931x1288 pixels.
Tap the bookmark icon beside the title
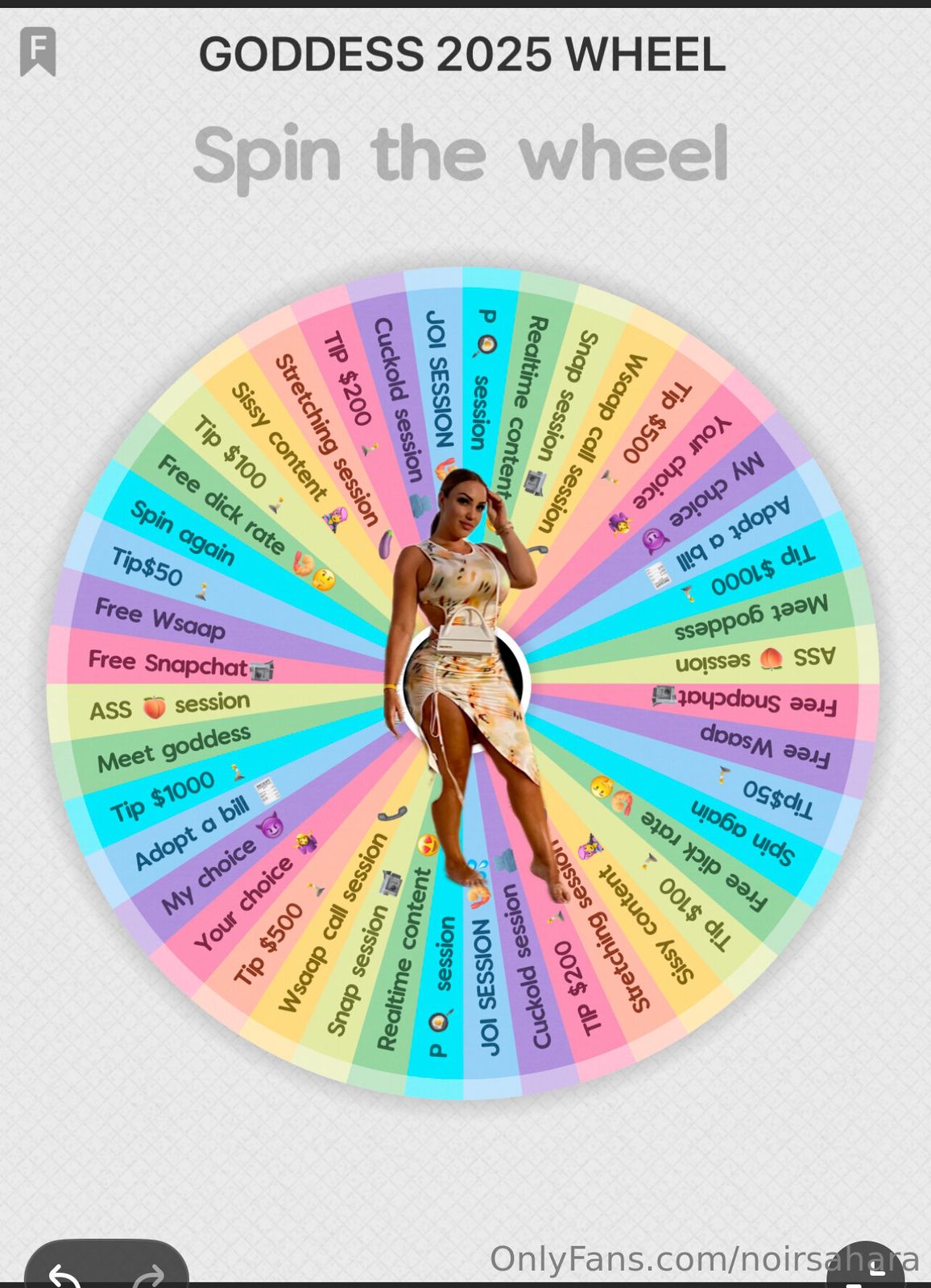(38, 52)
